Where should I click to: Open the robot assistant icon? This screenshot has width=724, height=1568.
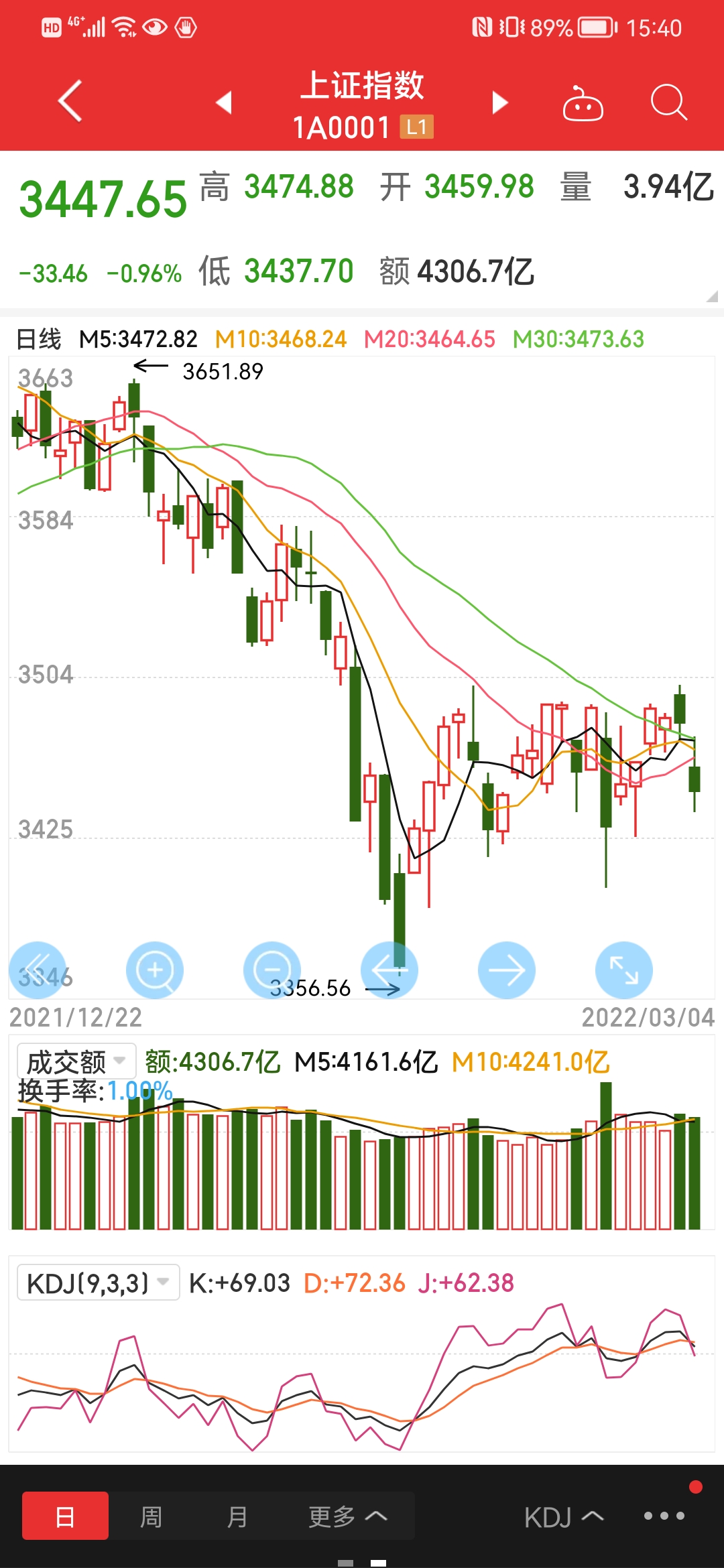pos(583,103)
